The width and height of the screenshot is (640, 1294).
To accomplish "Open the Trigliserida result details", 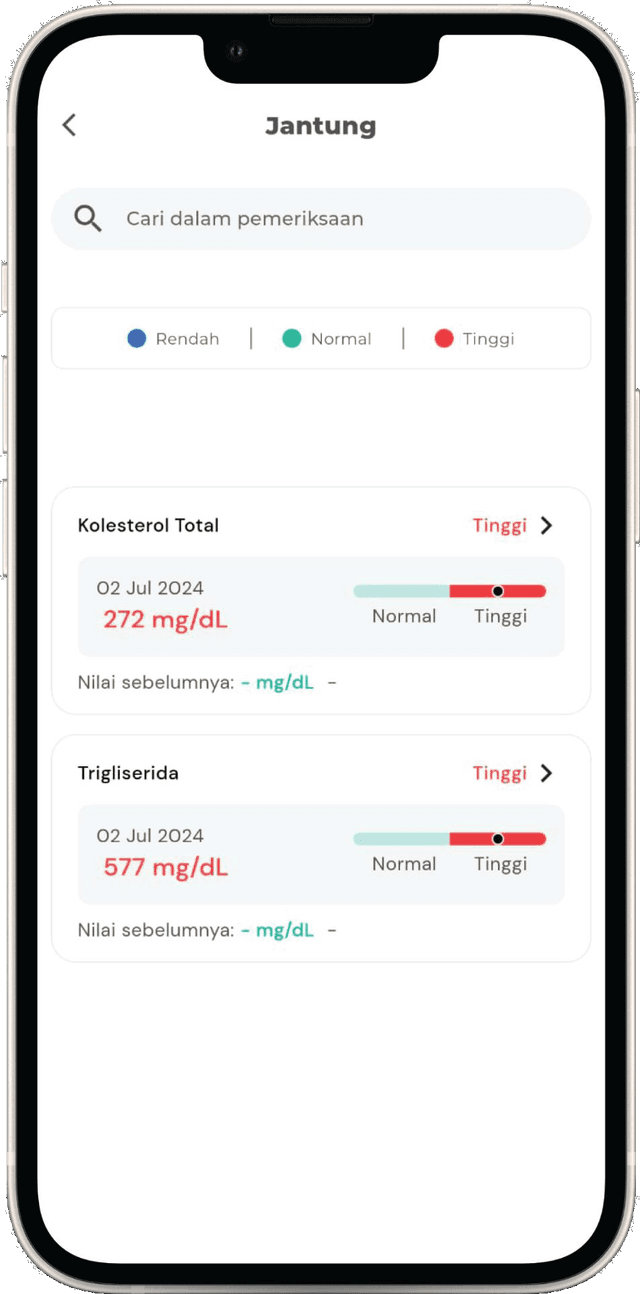I will point(546,773).
